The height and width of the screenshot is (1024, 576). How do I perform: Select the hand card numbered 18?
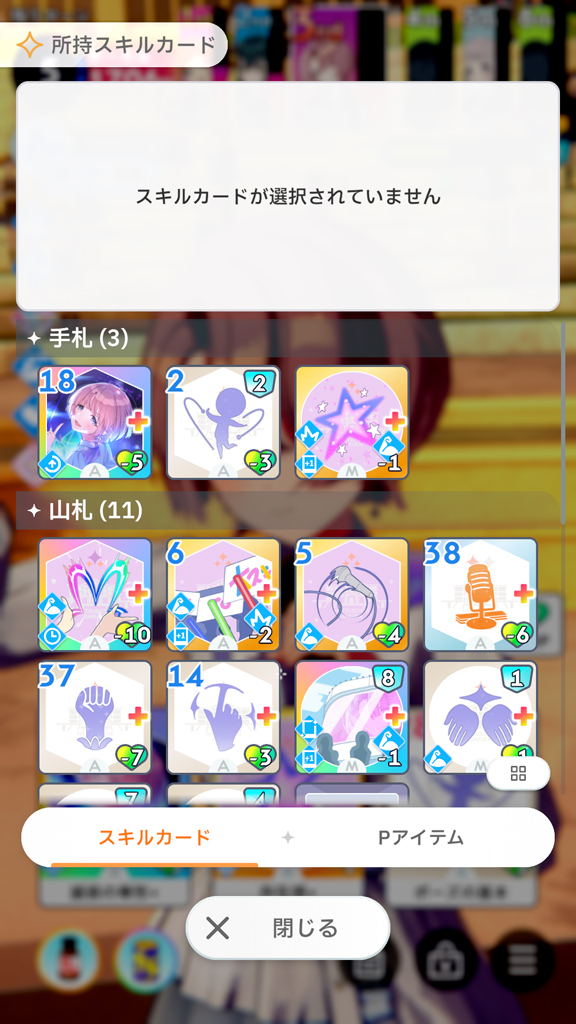(x=95, y=423)
